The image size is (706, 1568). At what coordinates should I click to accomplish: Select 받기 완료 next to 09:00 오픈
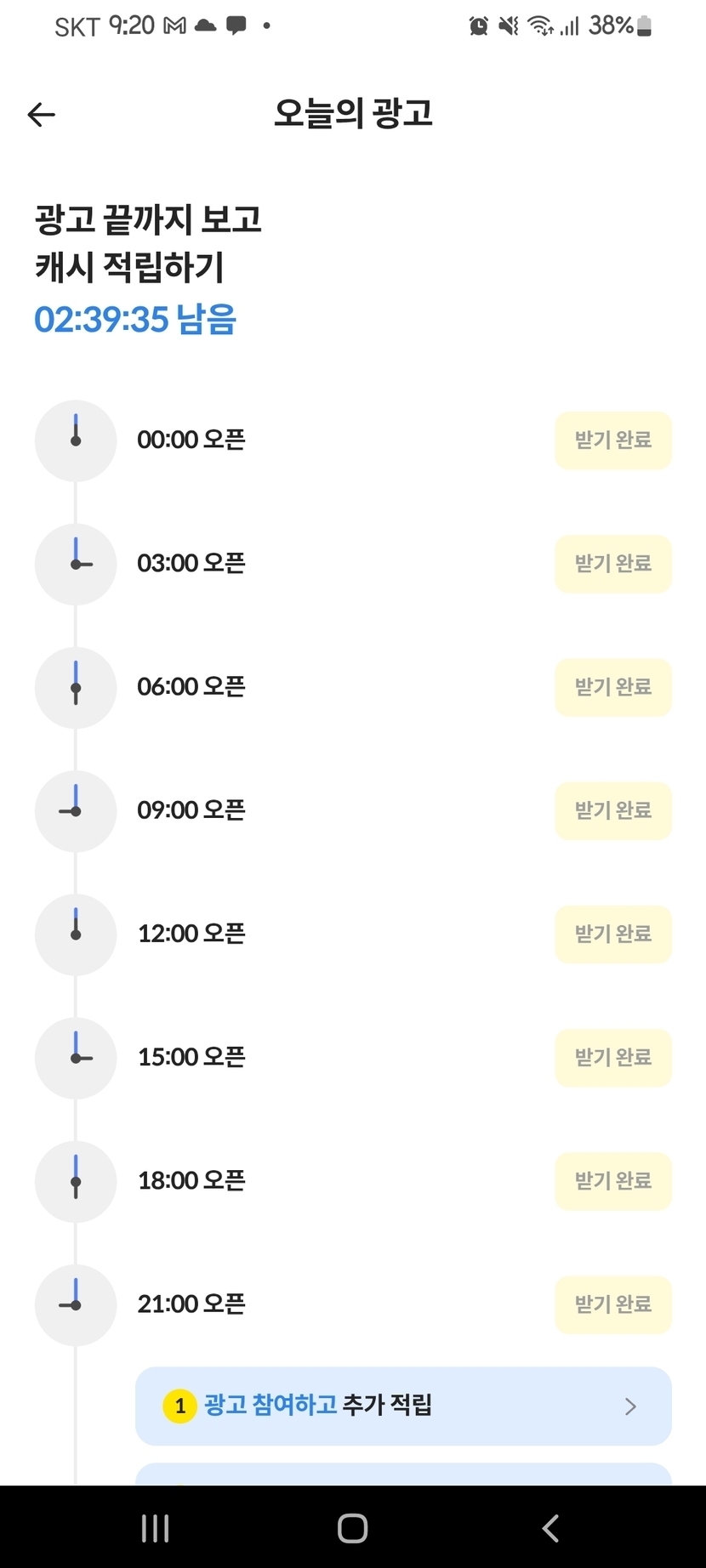(x=612, y=810)
